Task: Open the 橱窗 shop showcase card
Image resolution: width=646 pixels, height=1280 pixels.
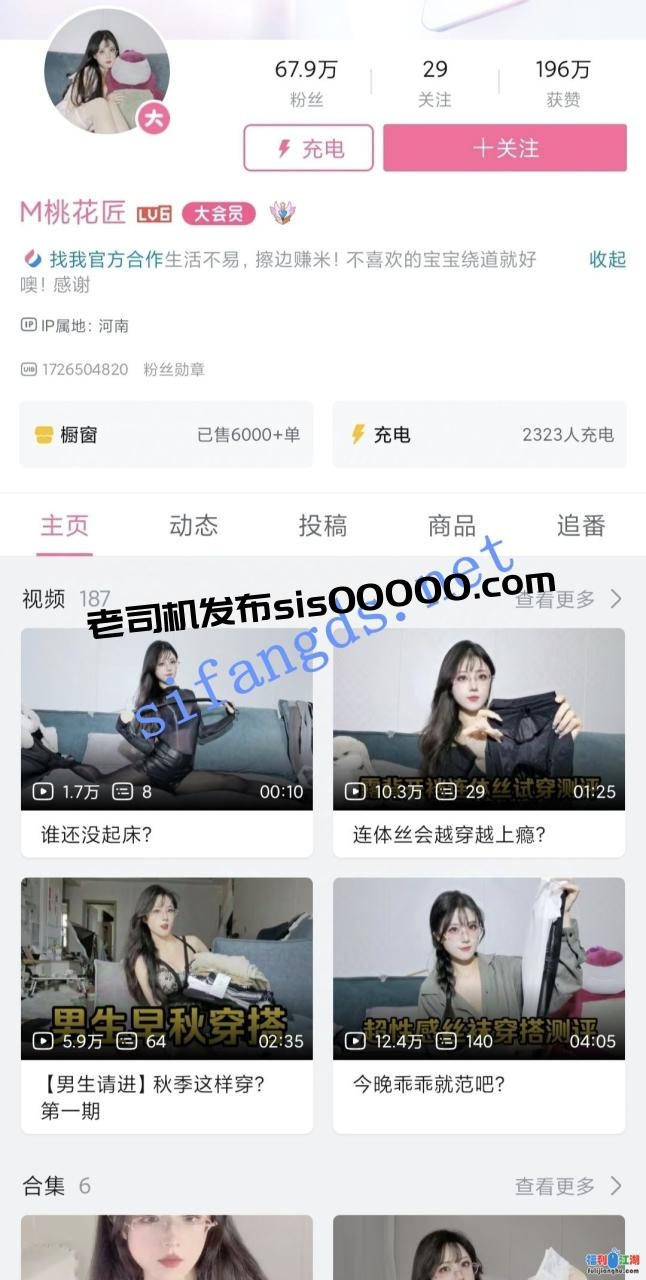Action: [166, 434]
